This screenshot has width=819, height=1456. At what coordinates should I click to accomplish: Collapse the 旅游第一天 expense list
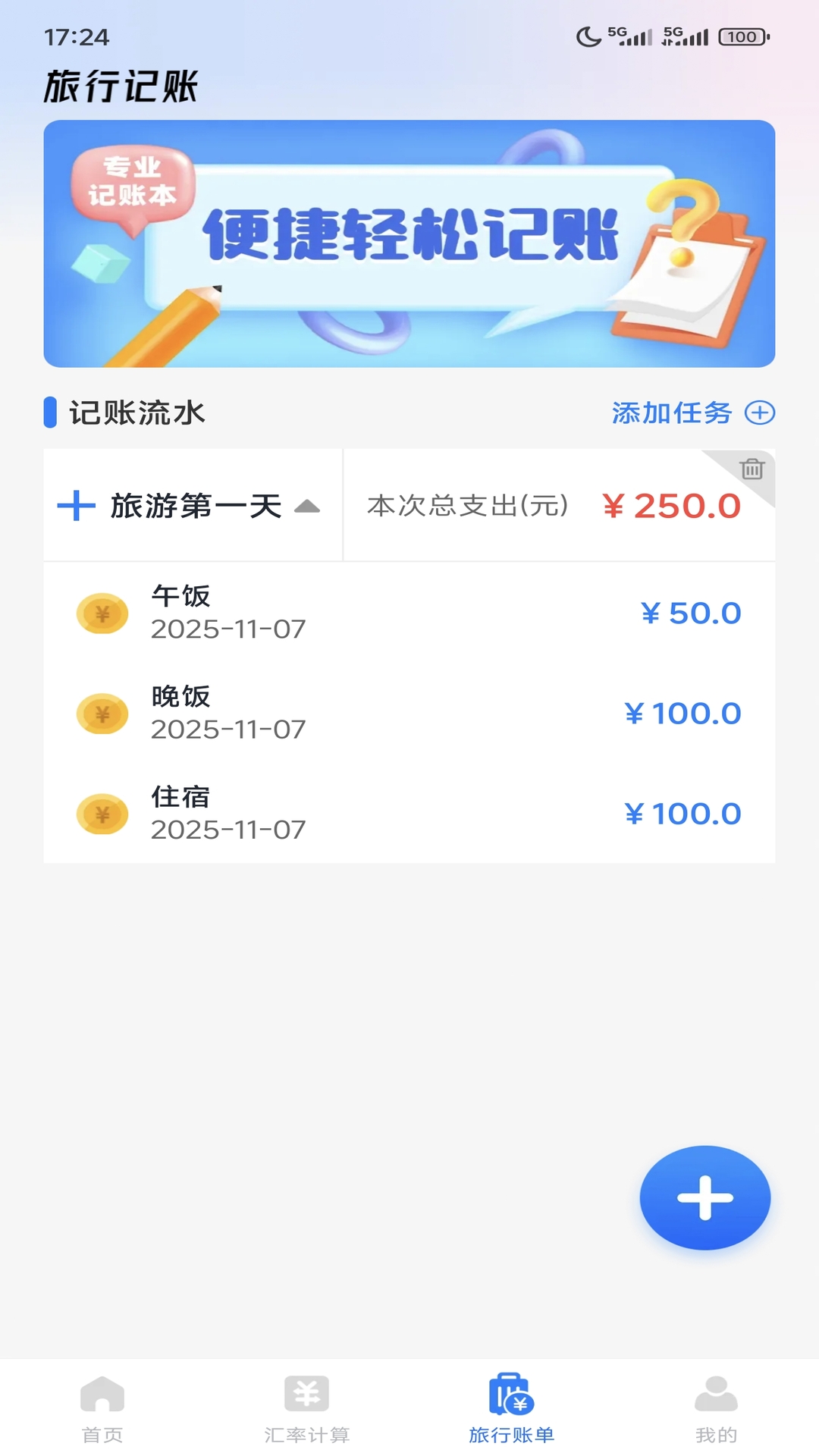pos(309,507)
